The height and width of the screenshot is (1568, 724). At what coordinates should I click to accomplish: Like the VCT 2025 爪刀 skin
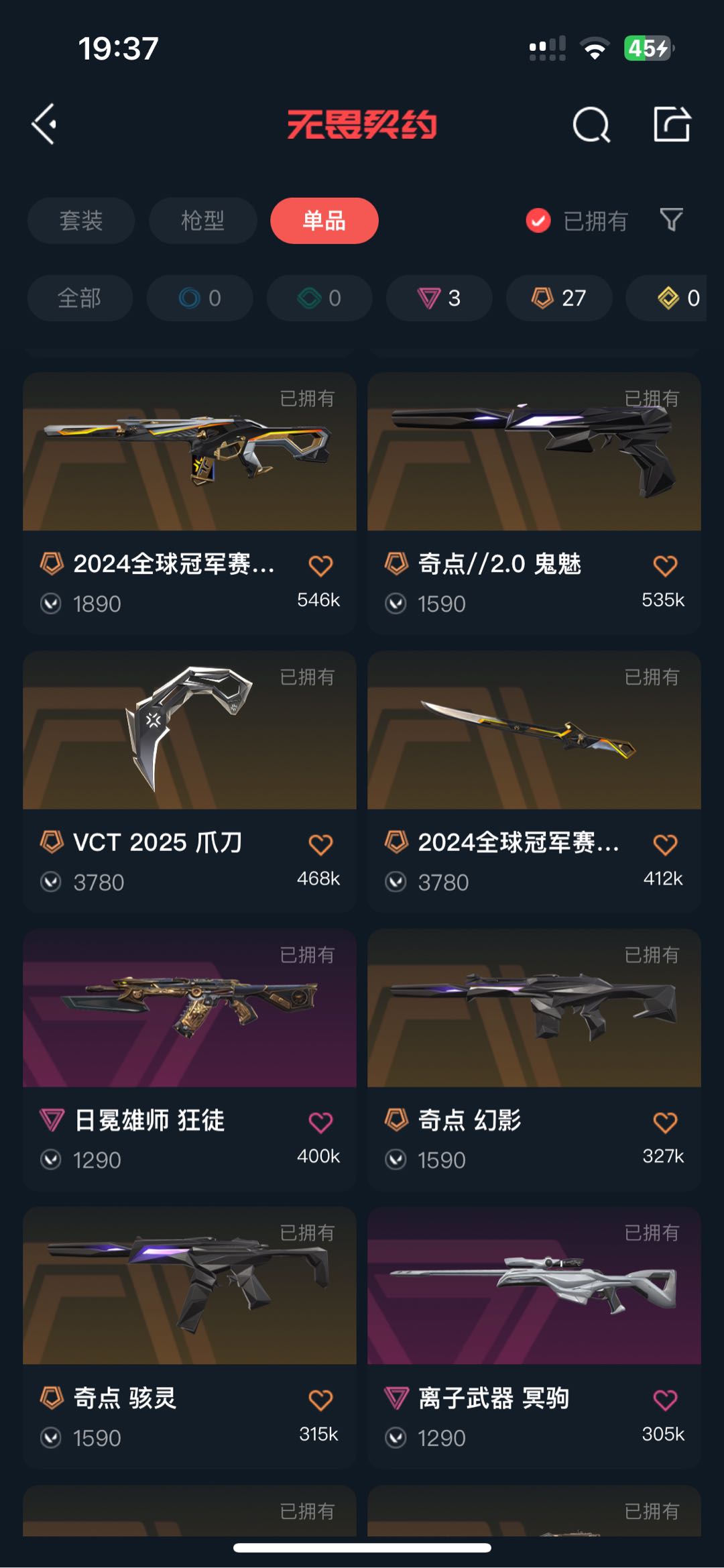point(320,844)
